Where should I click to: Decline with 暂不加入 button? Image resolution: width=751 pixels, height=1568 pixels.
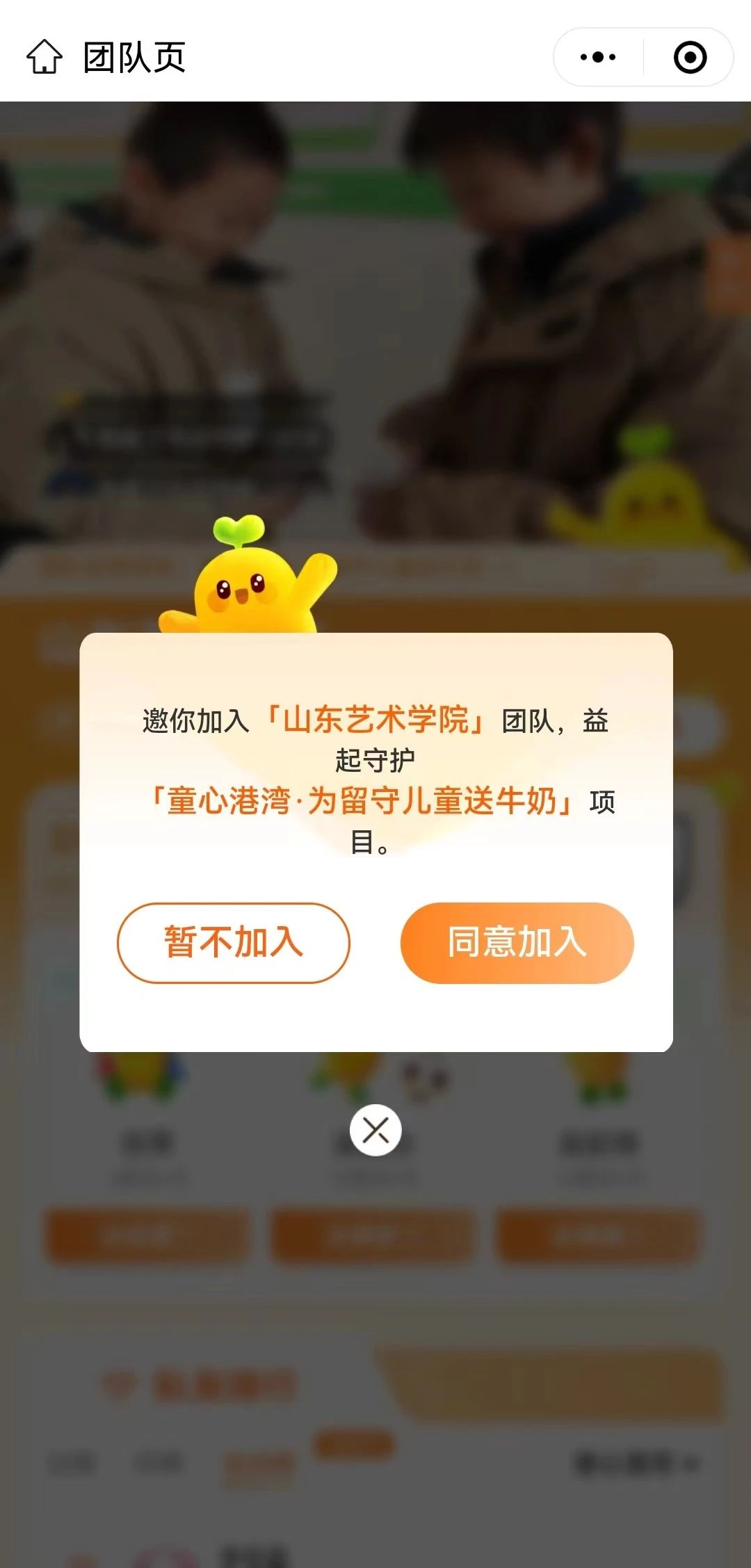[234, 943]
